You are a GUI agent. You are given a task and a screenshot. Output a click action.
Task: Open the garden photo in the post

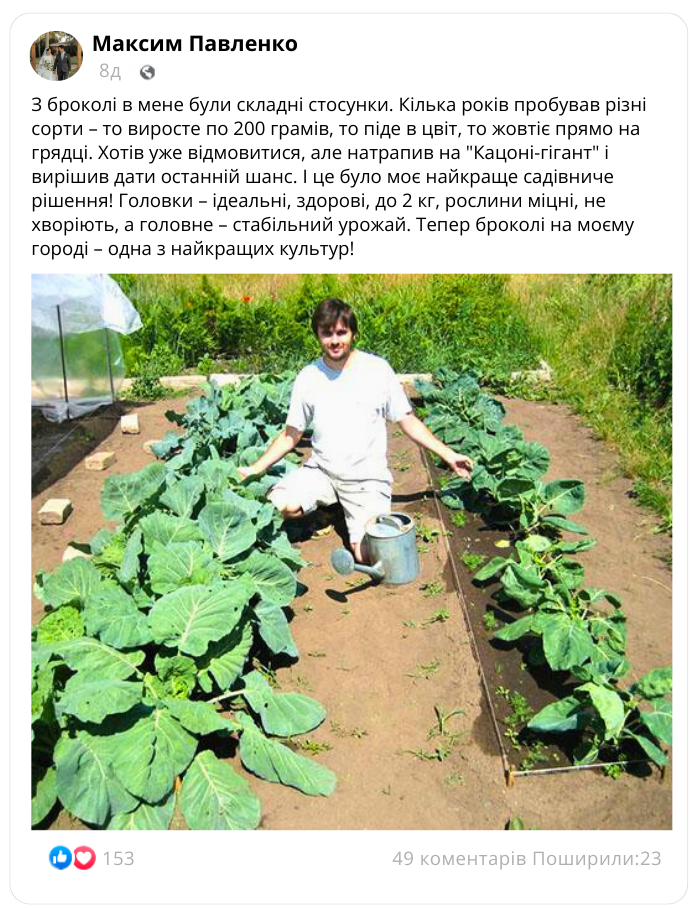[351, 552]
